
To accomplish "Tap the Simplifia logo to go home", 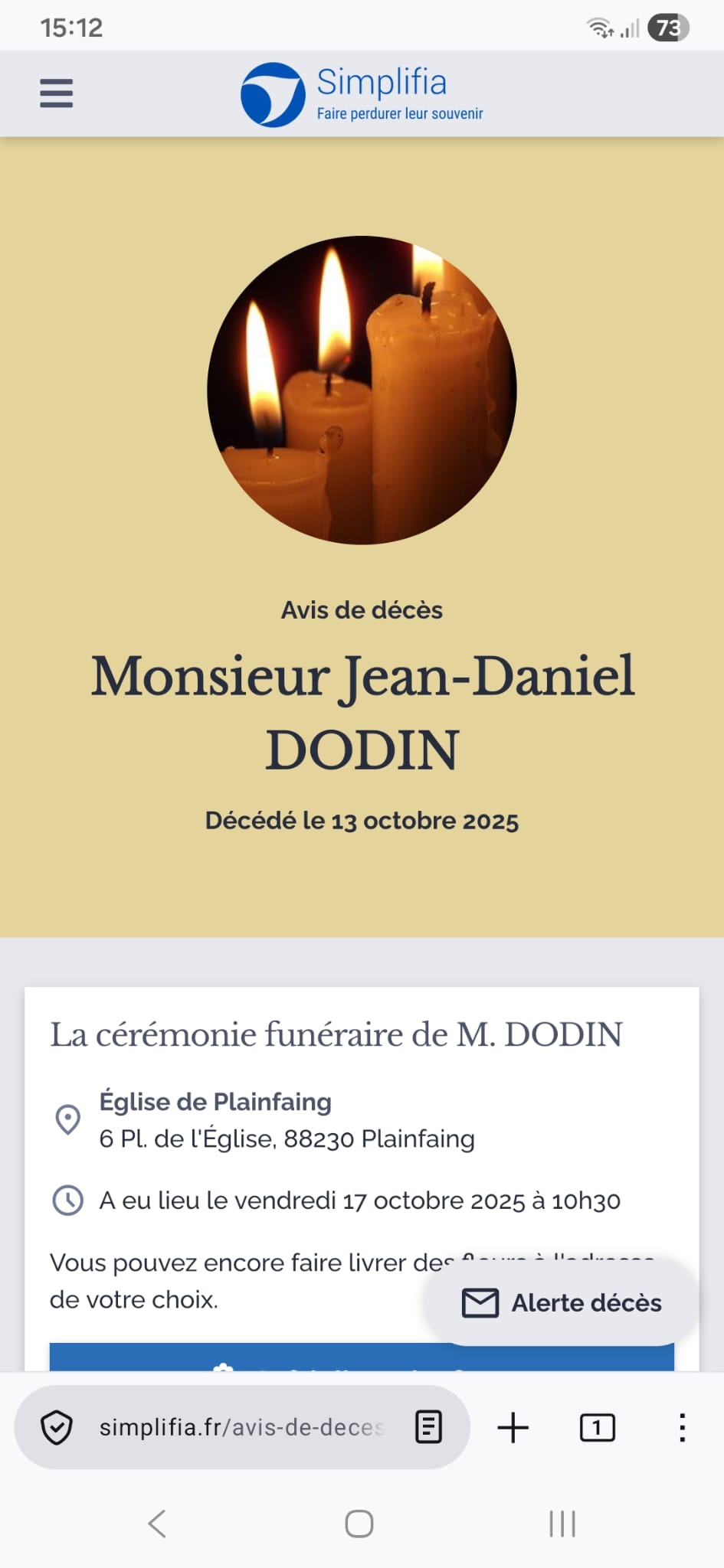I will coord(362,94).
